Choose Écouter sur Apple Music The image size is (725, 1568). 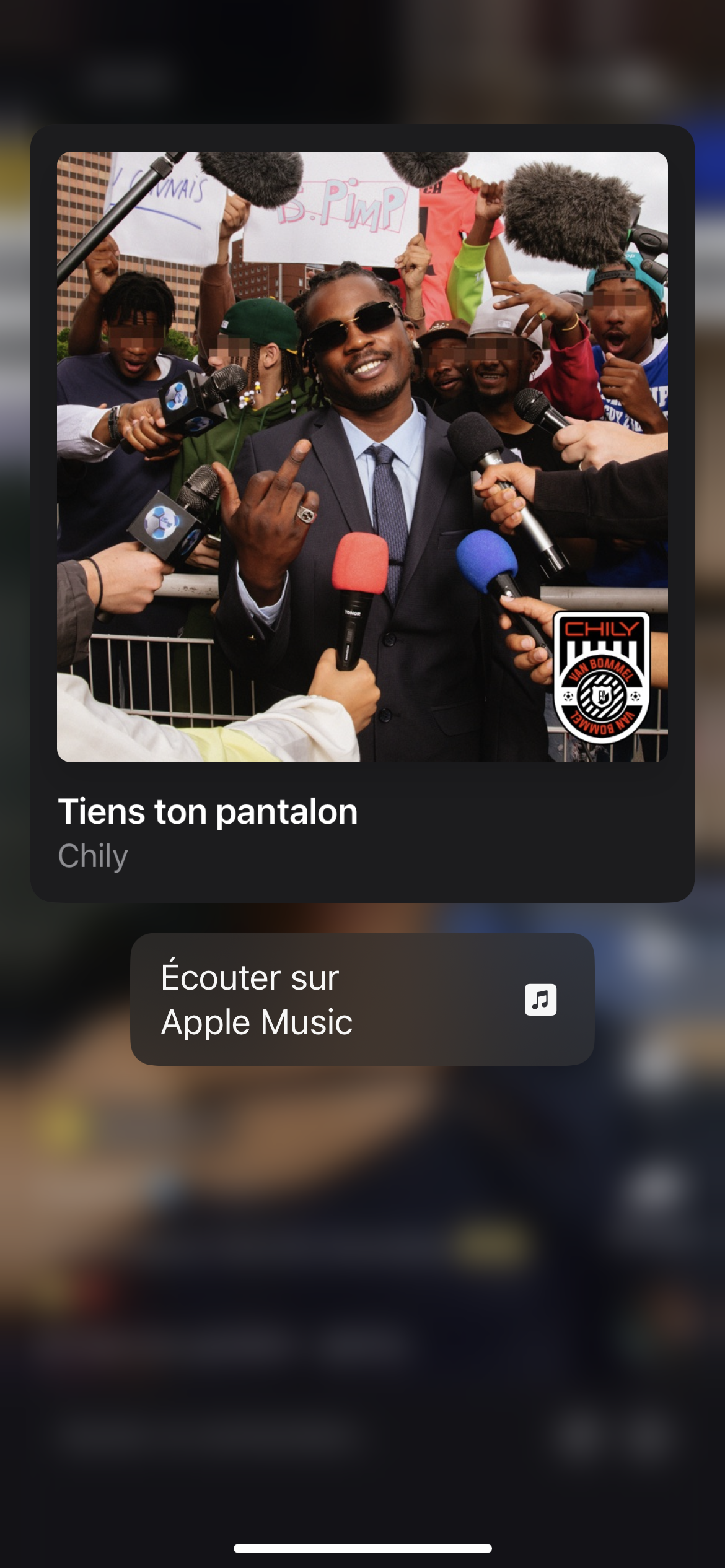pos(362,999)
